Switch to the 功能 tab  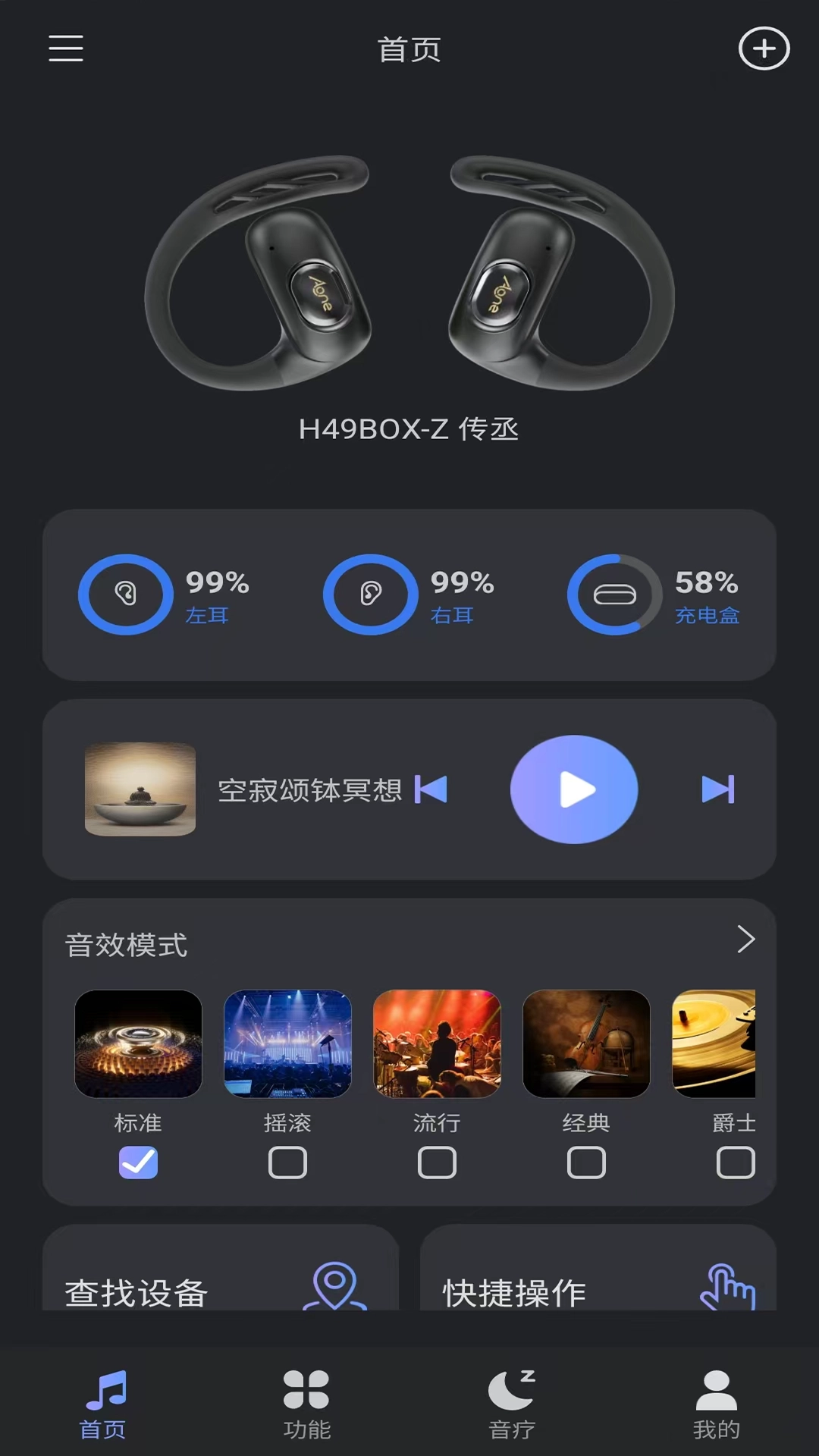(306, 1404)
